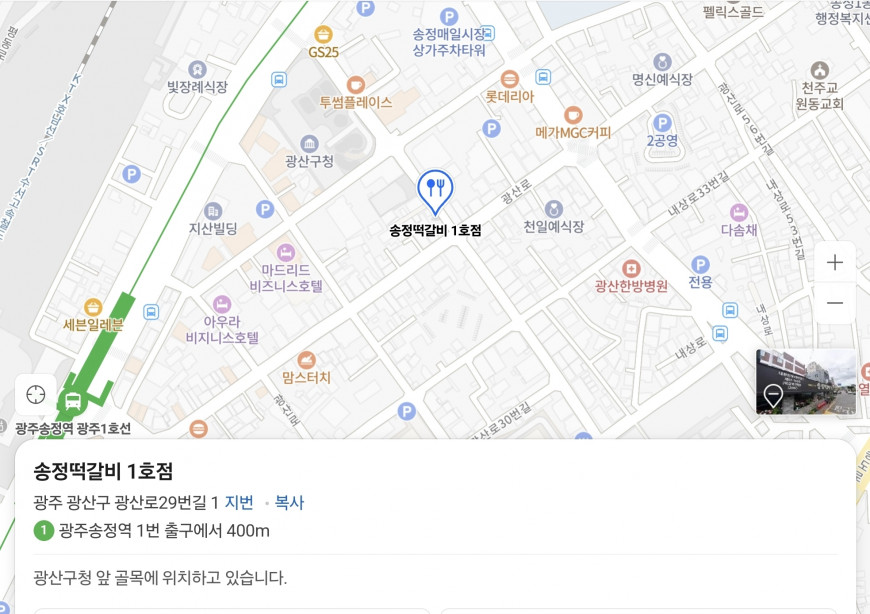The height and width of the screenshot is (614, 870).
Task: Open the 롯데리아 place marker
Action: pyautogui.click(x=510, y=79)
